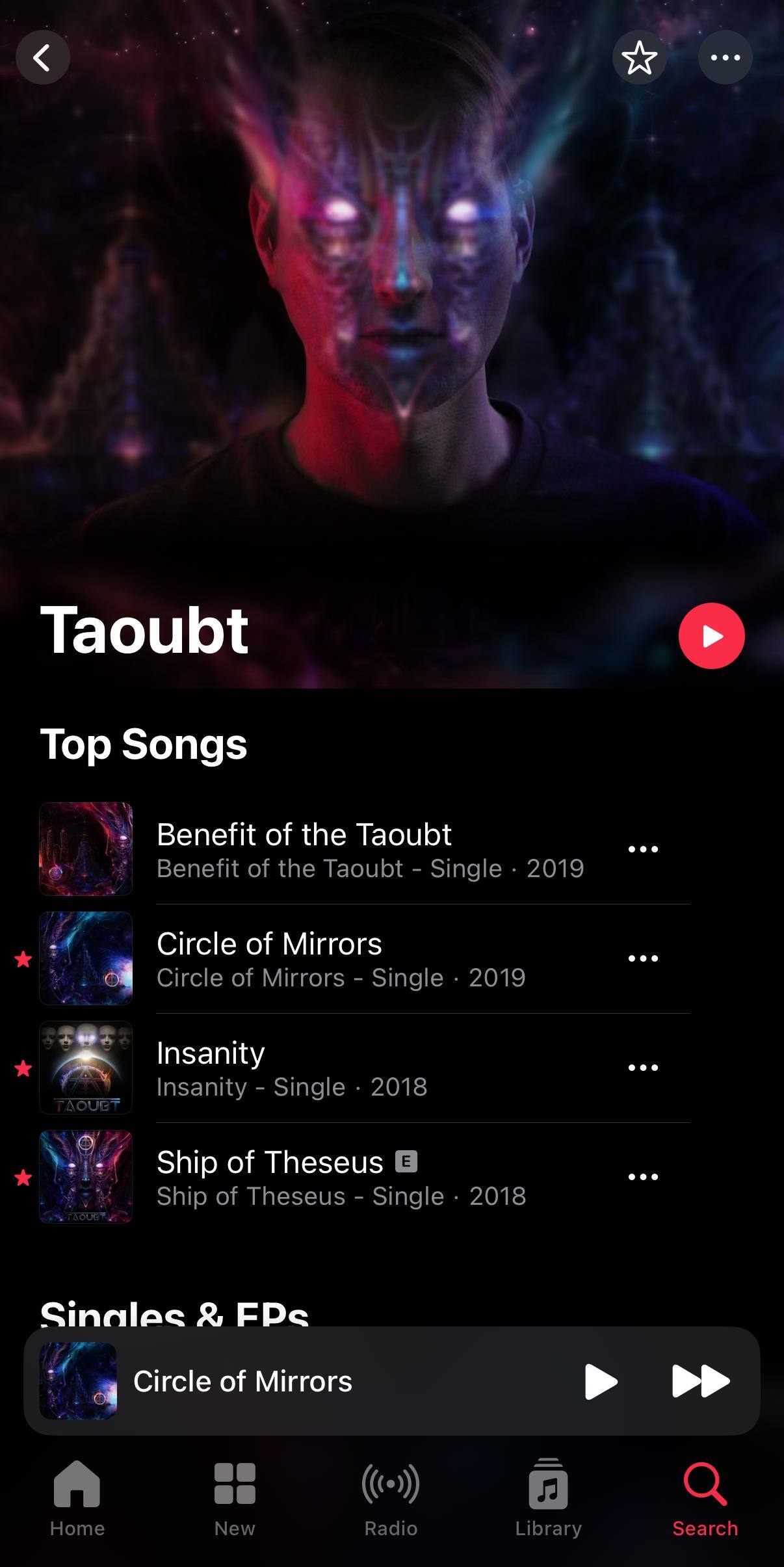Resume playback in the mini player

click(x=600, y=1381)
